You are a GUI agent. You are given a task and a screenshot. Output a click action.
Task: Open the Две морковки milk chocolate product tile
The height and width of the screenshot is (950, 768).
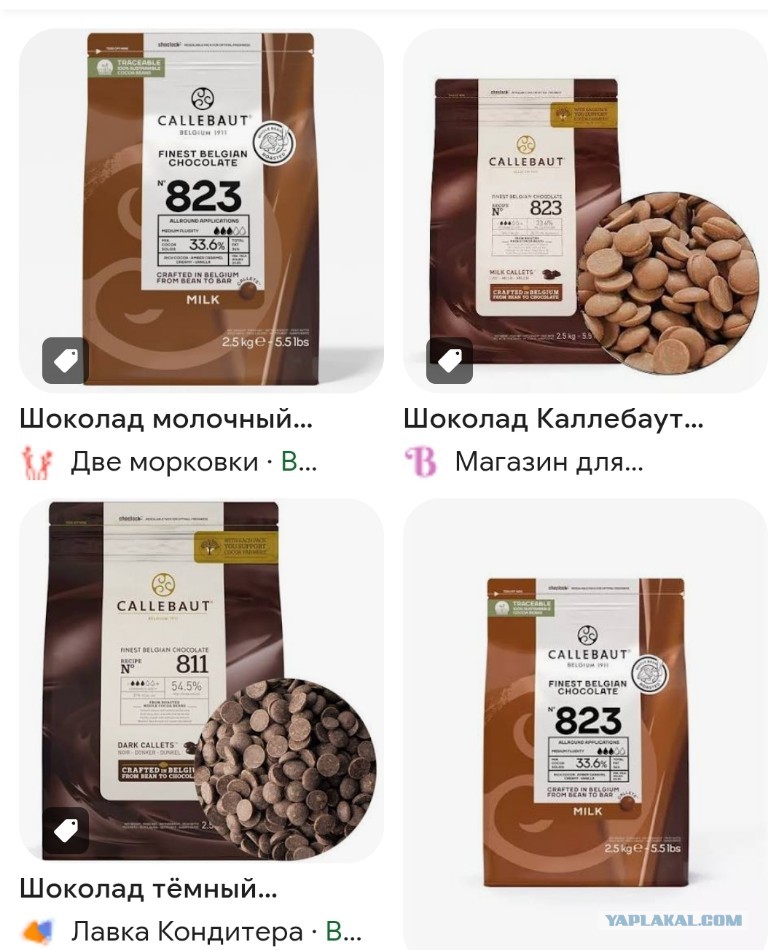[201, 210]
